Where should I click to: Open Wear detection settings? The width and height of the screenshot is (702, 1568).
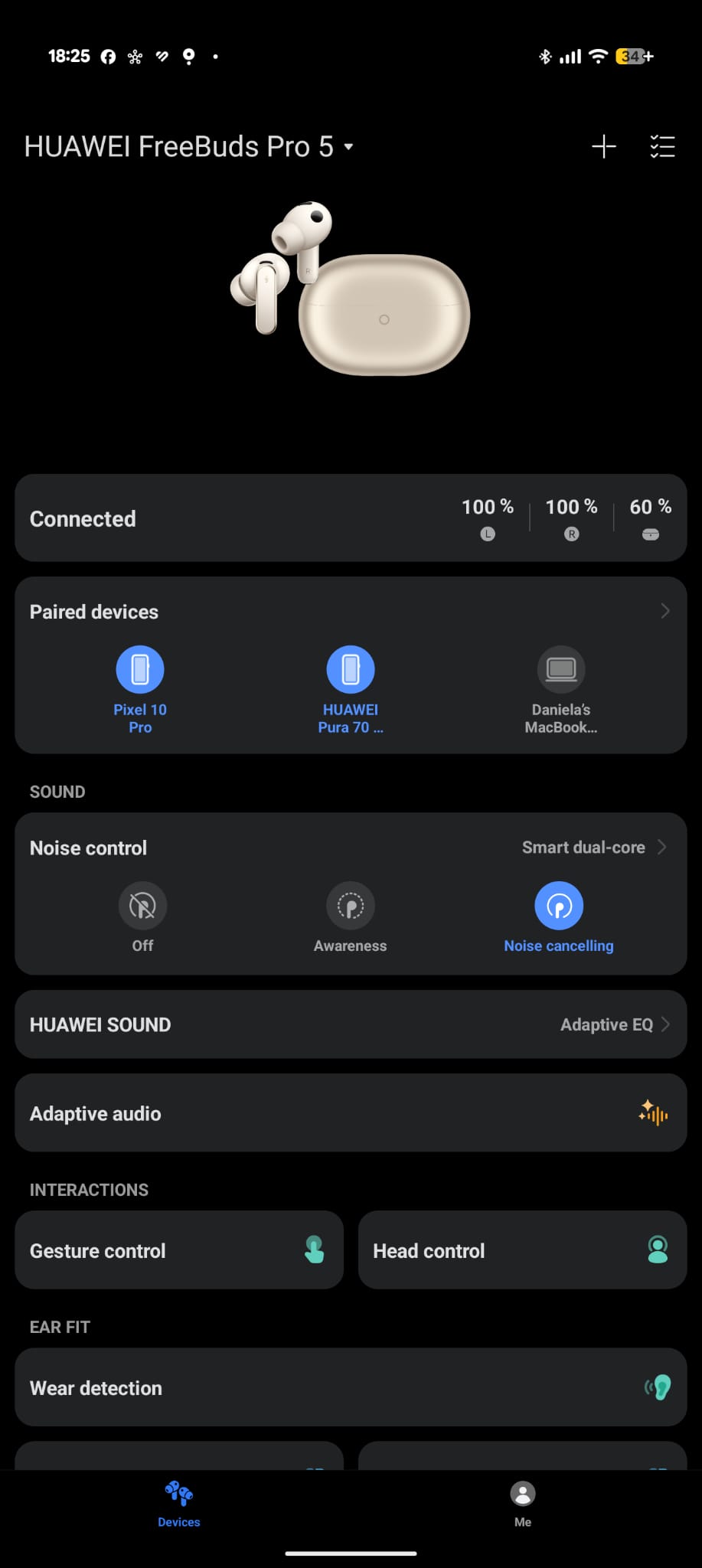(351, 1387)
